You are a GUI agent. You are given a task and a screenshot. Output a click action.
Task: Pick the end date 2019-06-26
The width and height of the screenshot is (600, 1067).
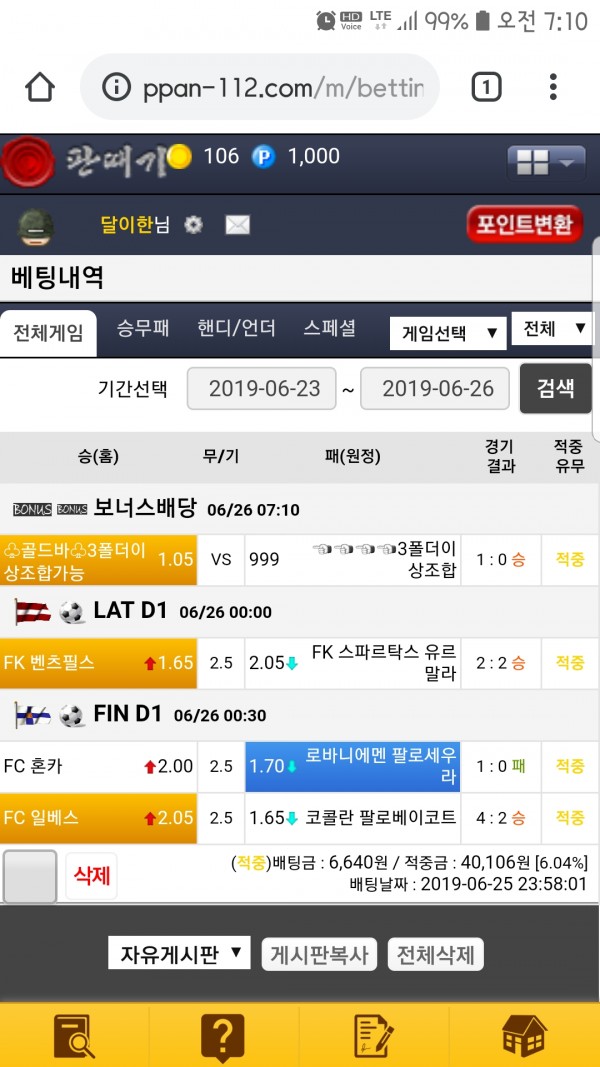point(435,389)
